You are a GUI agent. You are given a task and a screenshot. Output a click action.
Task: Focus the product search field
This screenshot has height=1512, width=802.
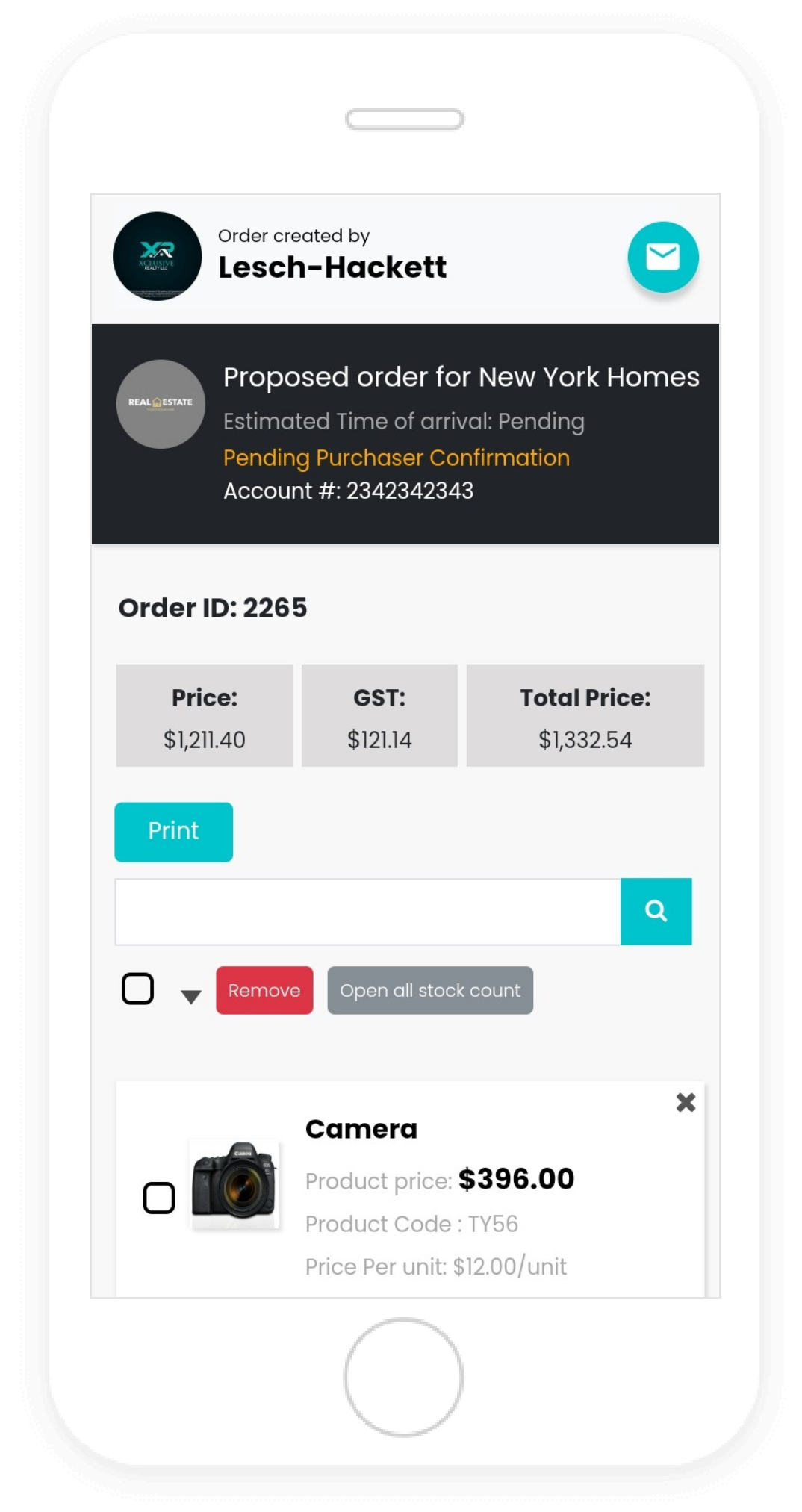pyautogui.click(x=367, y=912)
